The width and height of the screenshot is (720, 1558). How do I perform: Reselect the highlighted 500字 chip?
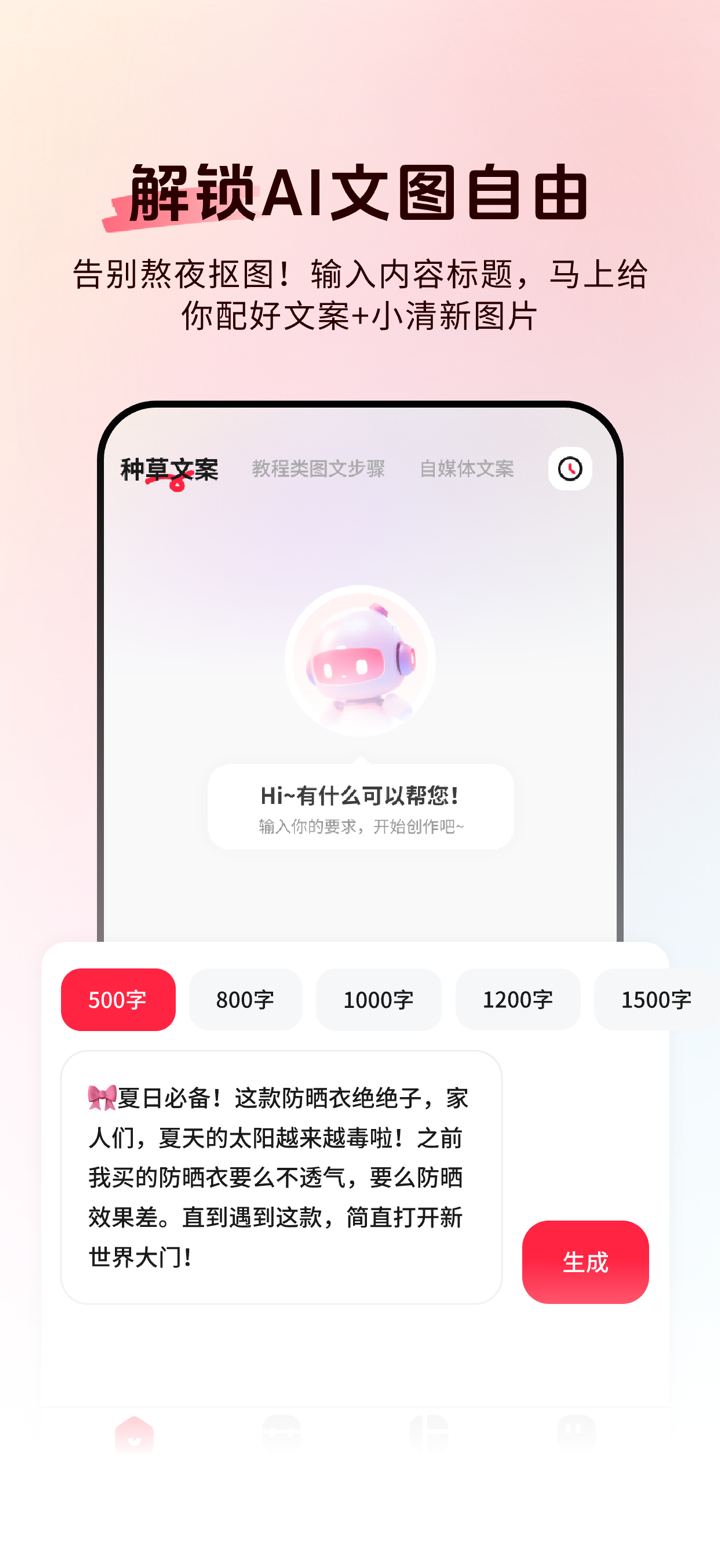coord(118,999)
